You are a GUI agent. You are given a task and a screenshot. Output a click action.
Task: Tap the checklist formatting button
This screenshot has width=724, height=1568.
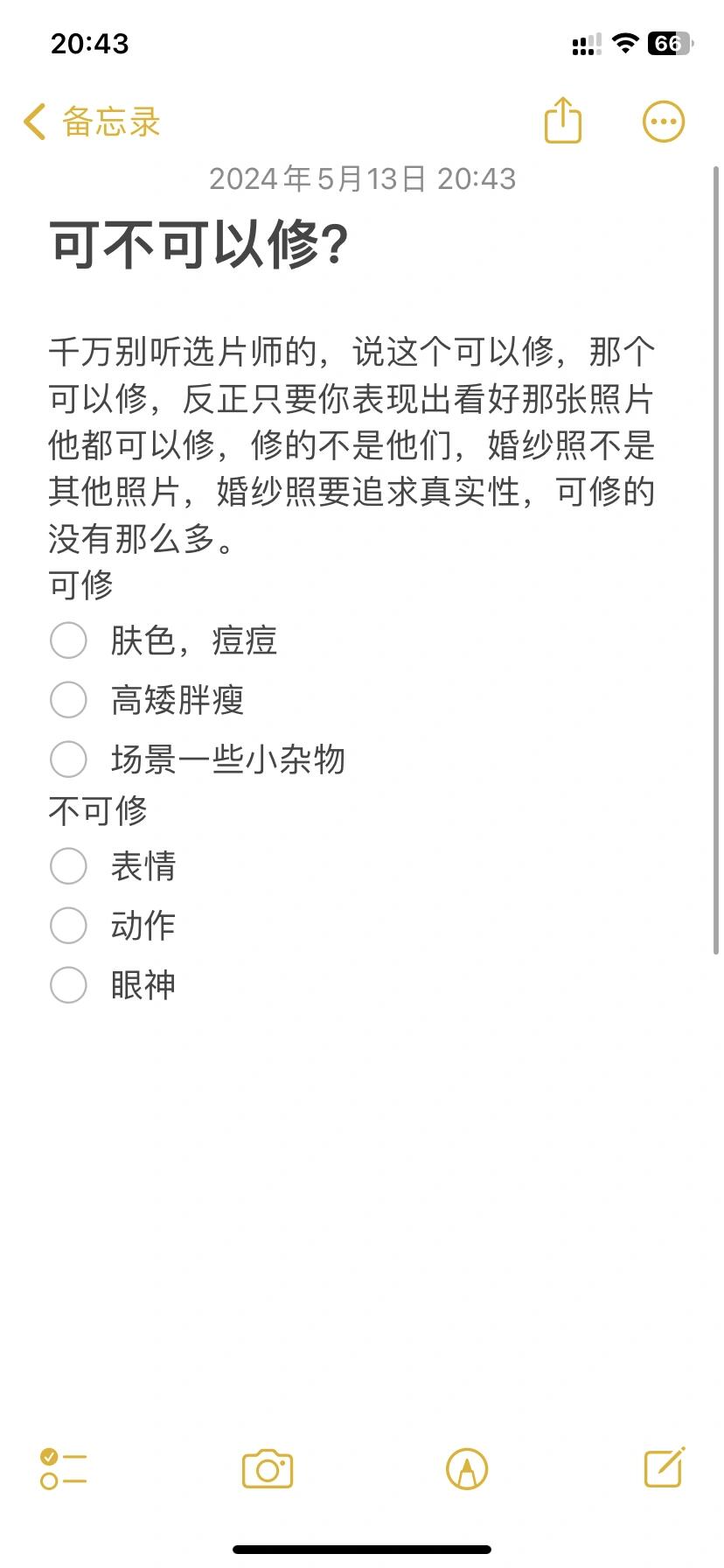[64, 1469]
